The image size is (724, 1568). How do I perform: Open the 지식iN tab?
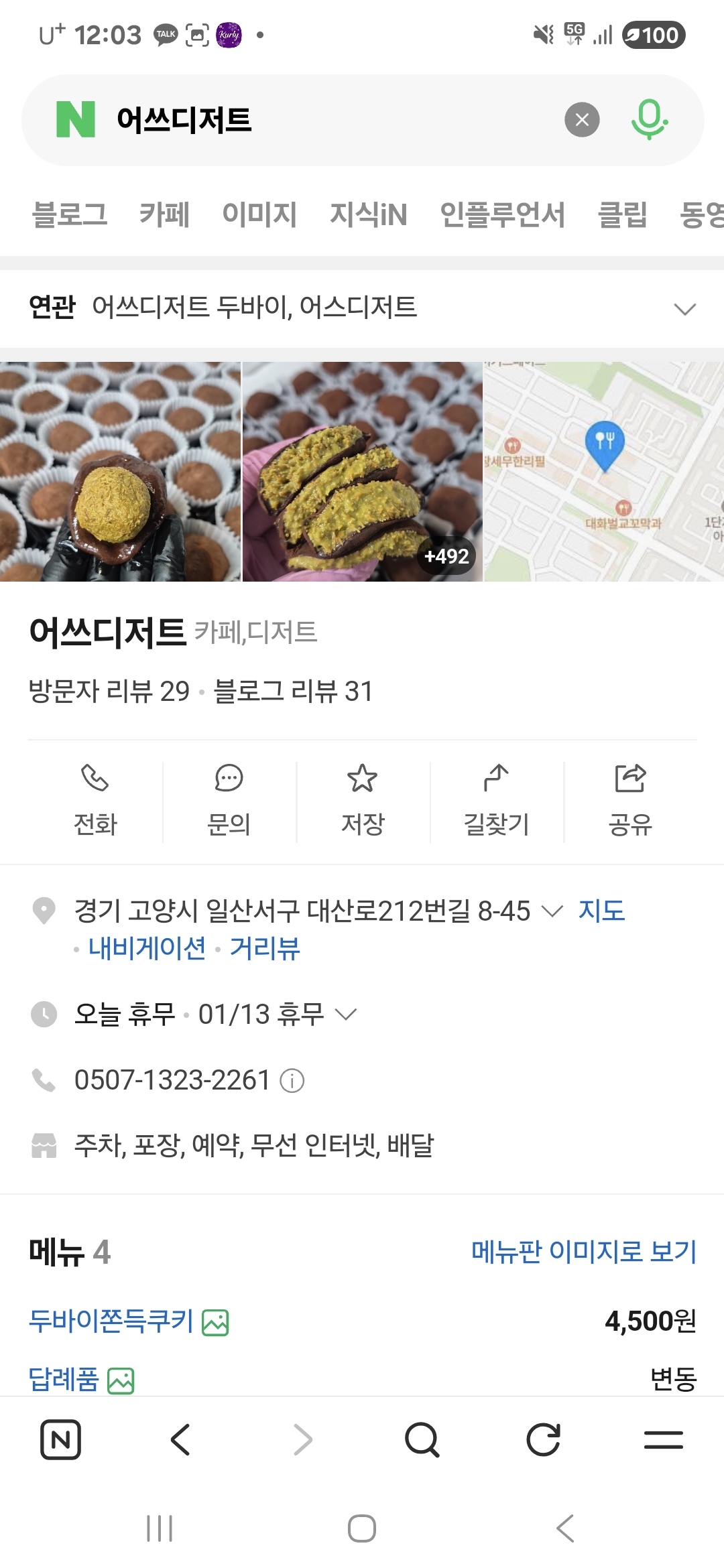coord(368,214)
